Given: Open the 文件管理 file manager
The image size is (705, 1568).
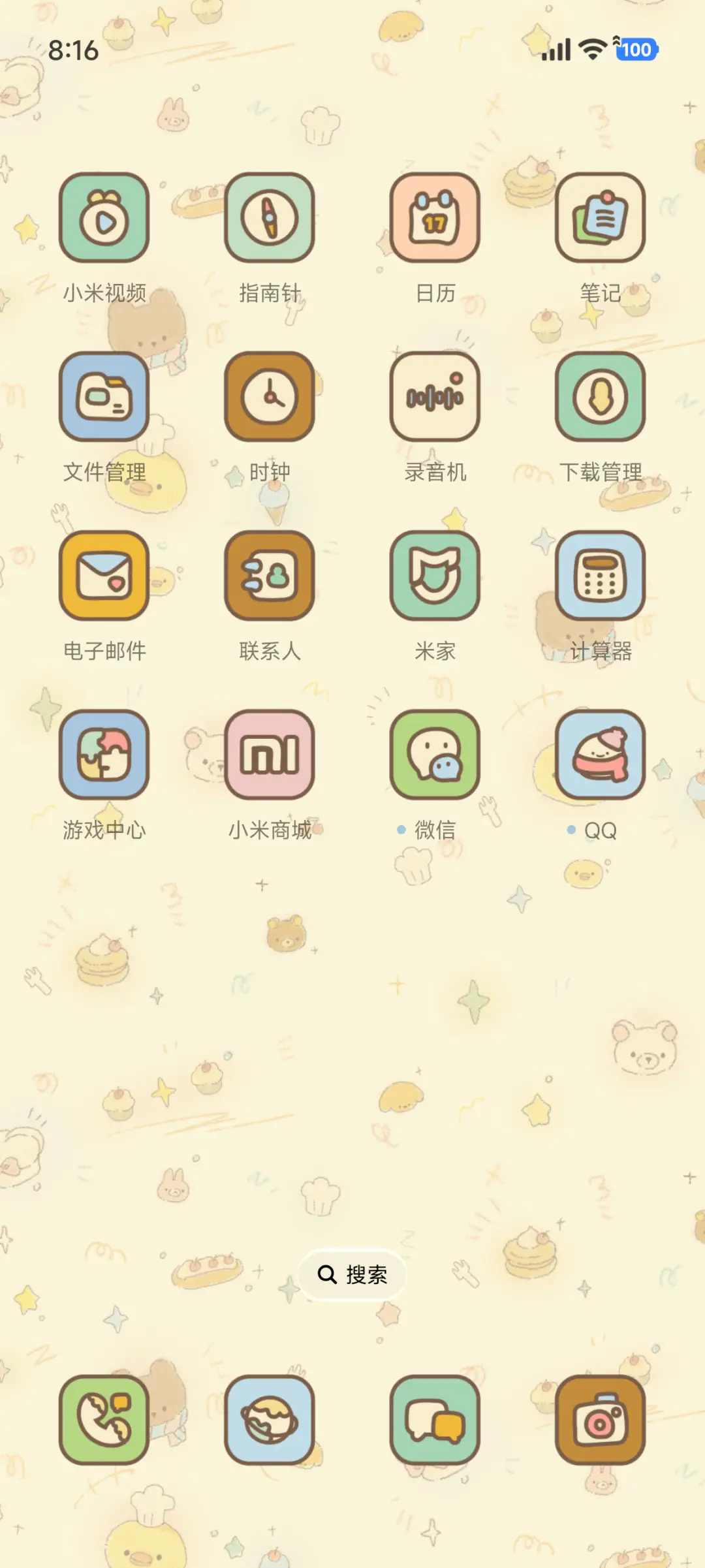Looking at the screenshot, I should pyautogui.click(x=104, y=398).
